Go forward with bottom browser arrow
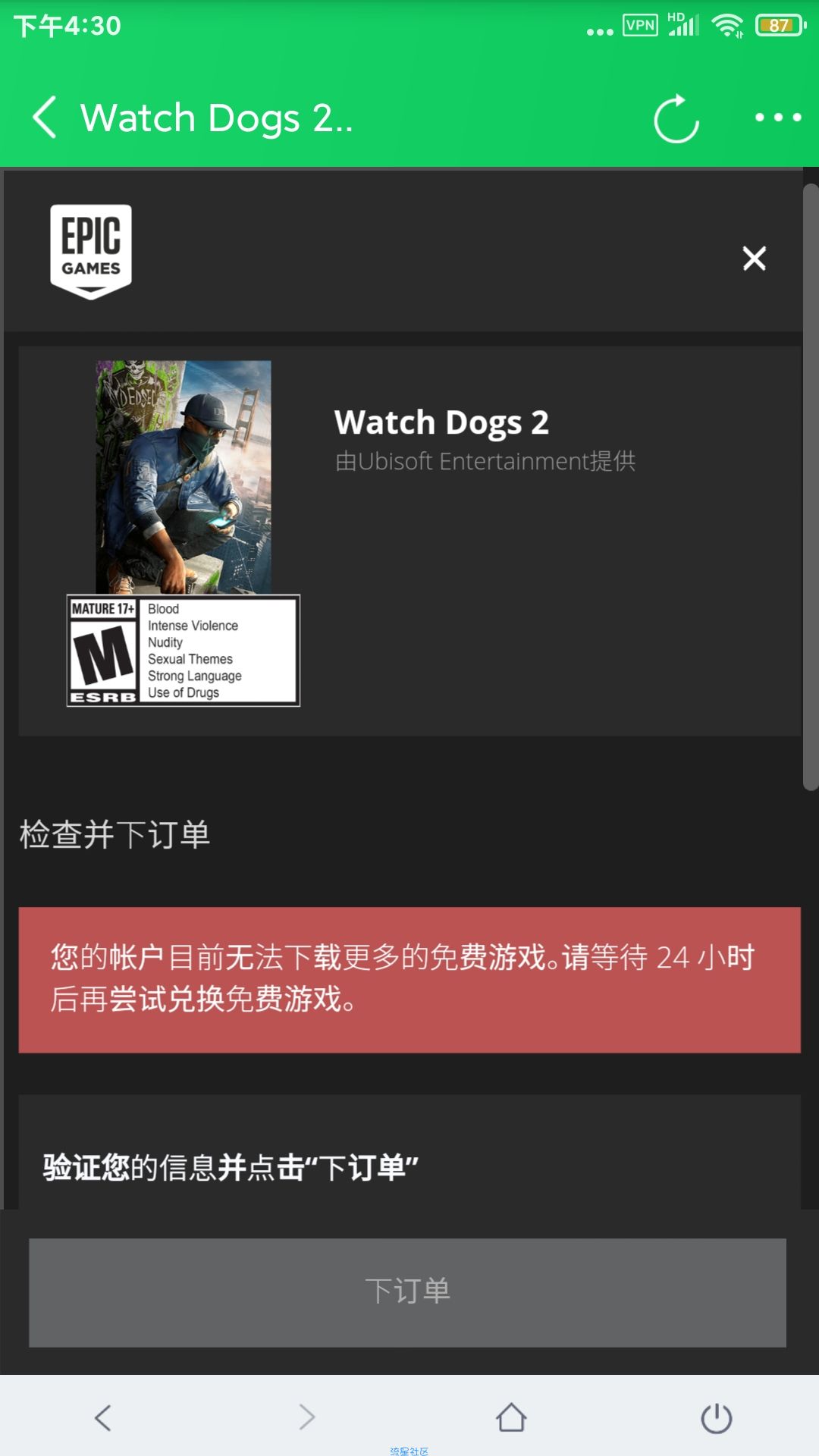 click(307, 1417)
